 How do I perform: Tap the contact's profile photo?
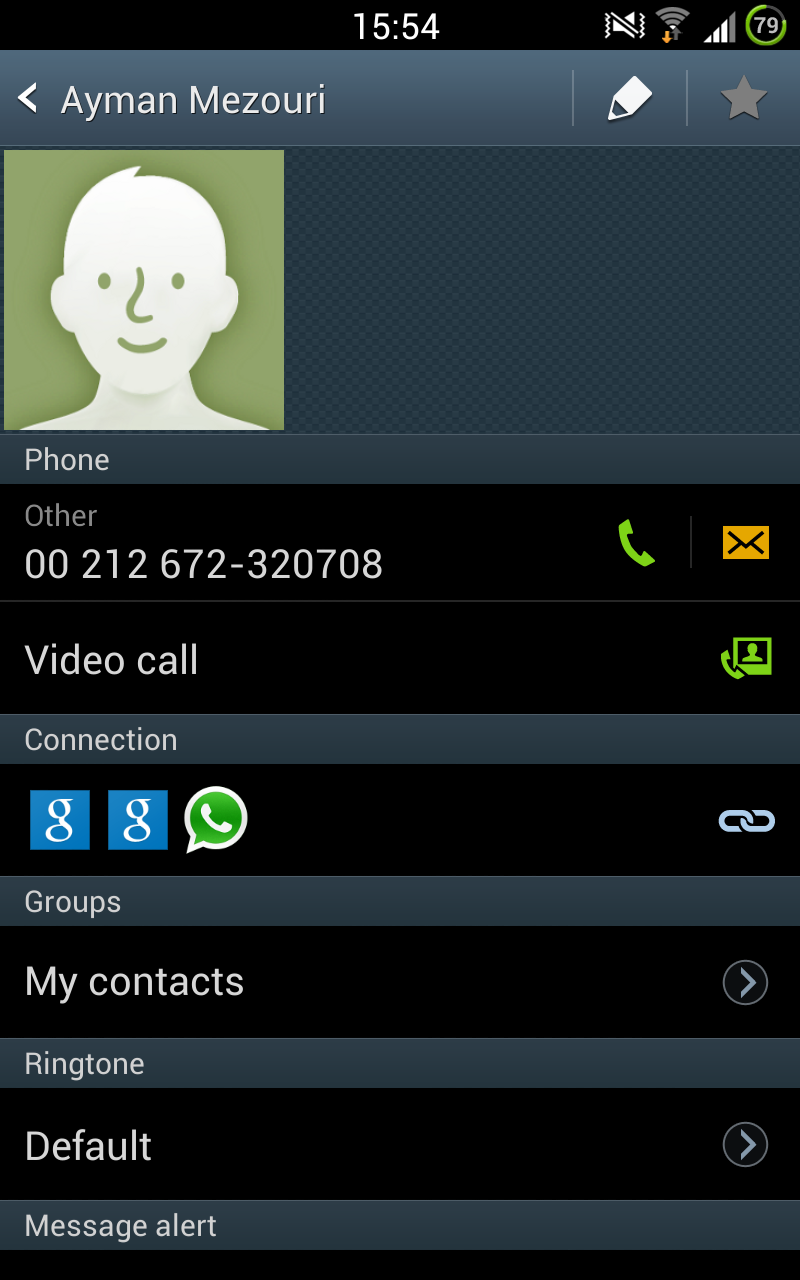144,290
